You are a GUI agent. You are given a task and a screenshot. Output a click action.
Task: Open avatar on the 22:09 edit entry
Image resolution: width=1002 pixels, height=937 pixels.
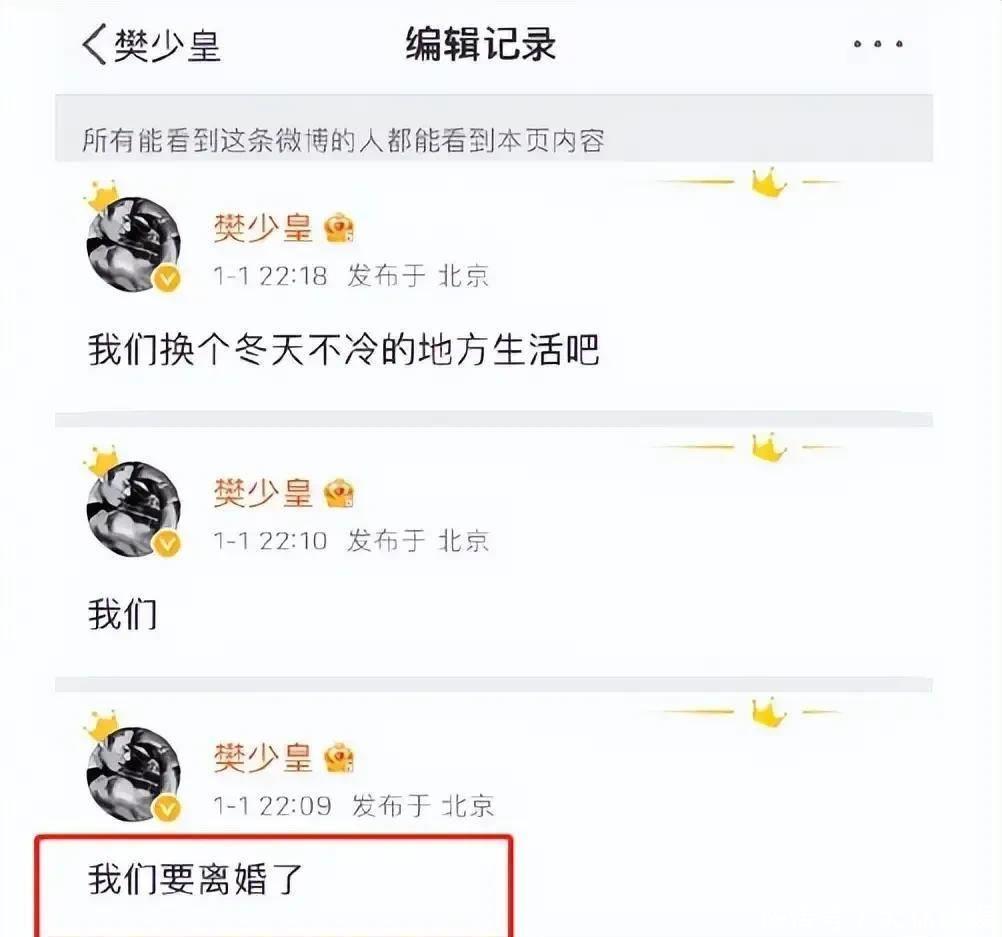click(x=134, y=774)
